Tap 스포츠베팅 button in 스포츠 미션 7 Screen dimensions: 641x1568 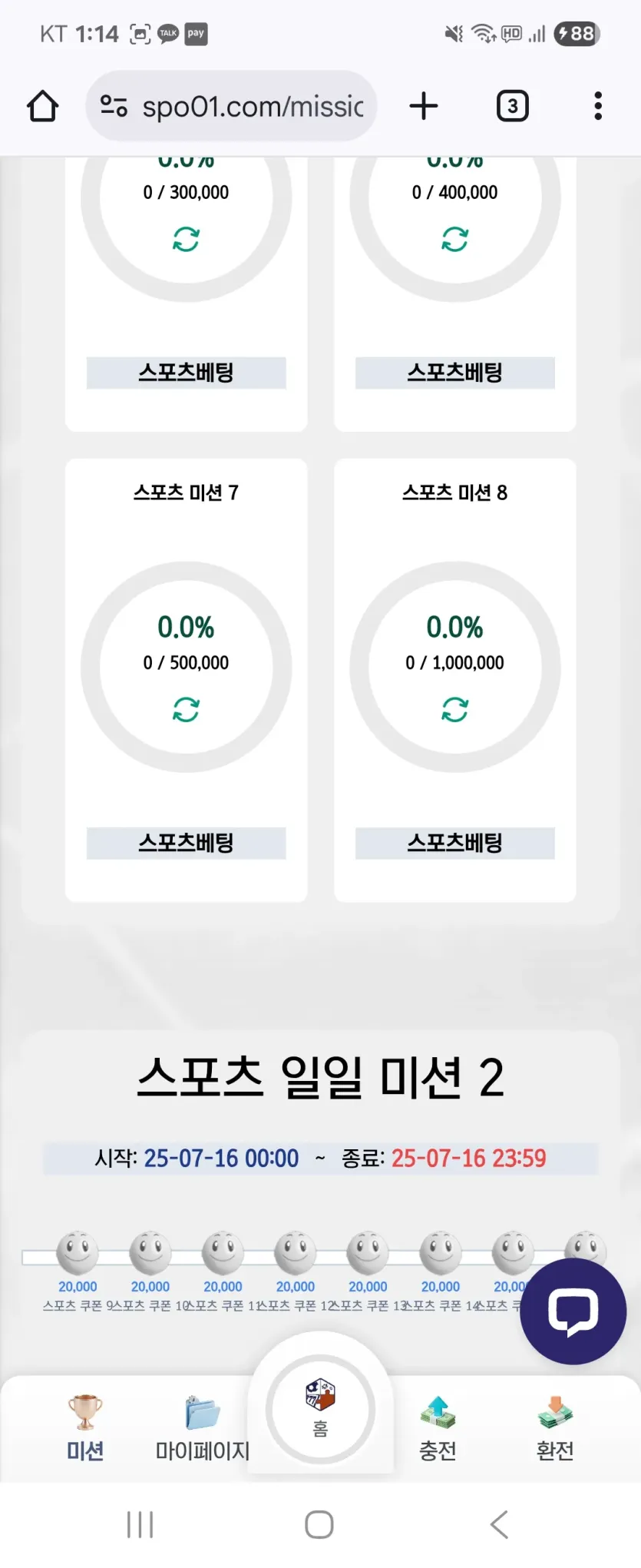186,843
